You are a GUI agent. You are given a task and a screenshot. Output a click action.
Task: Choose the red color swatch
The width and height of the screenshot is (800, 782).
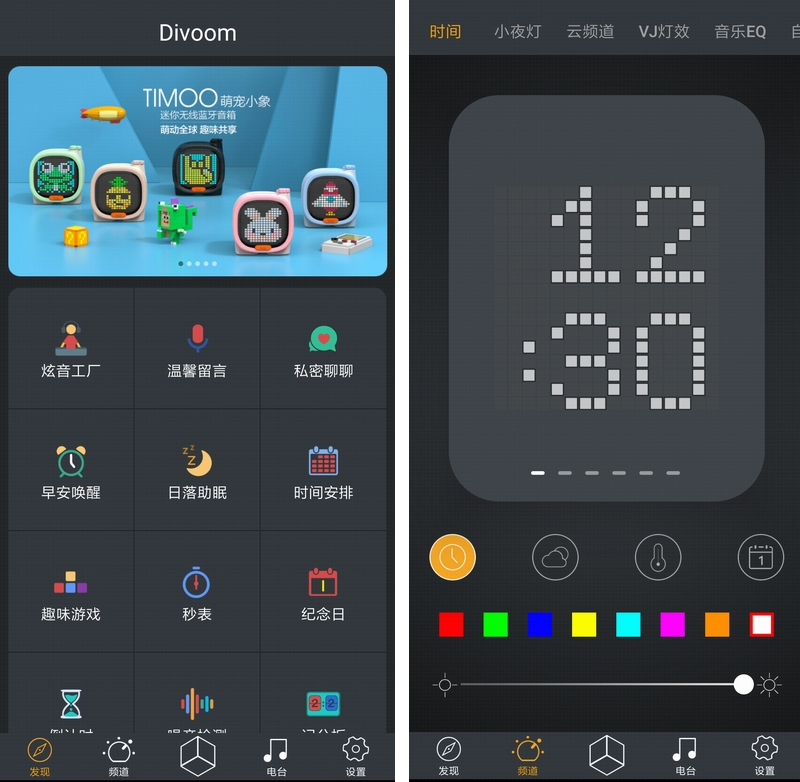point(451,625)
